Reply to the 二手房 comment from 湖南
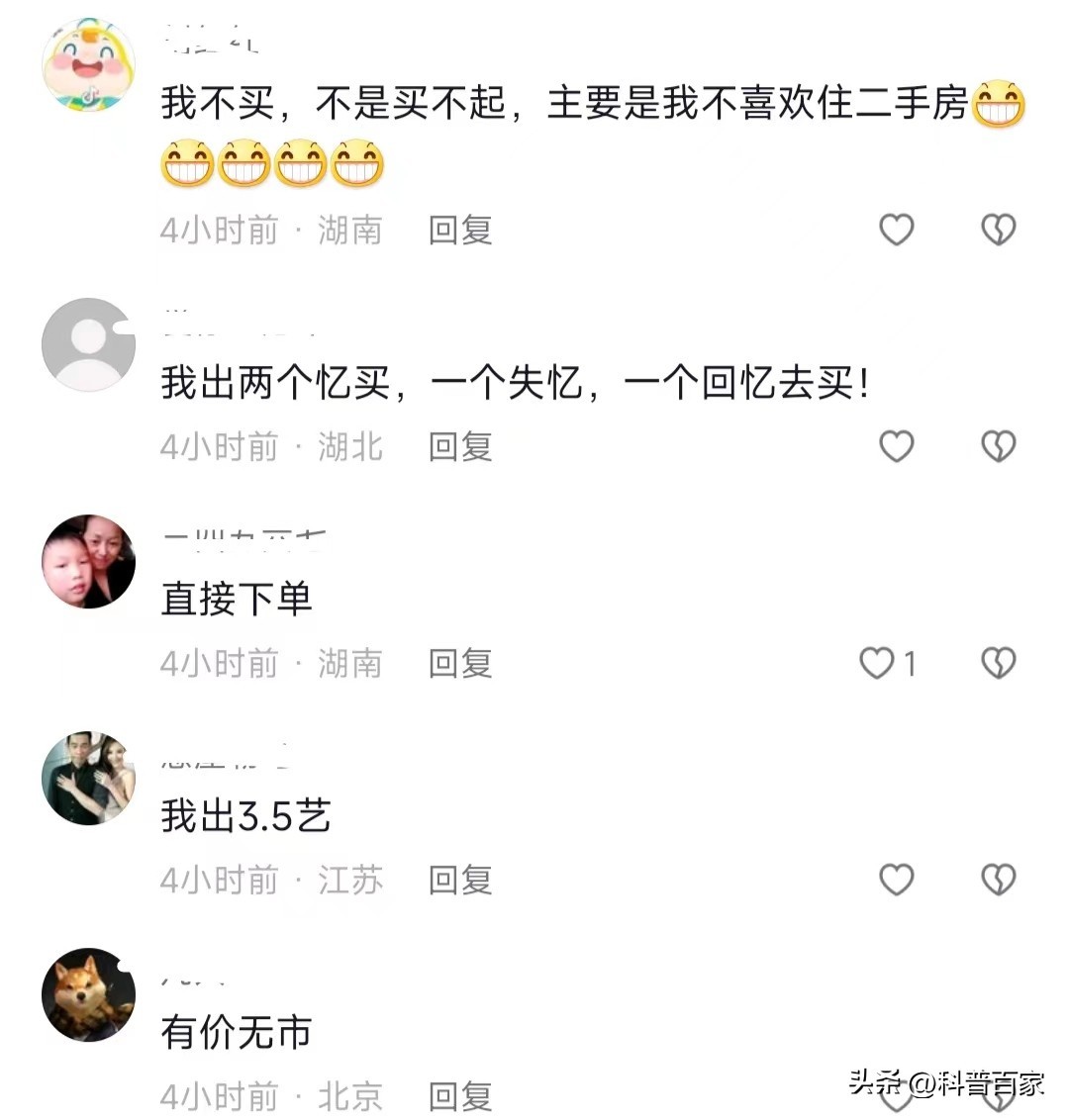Screen dimensions: 1069x1120 pos(460,231)
